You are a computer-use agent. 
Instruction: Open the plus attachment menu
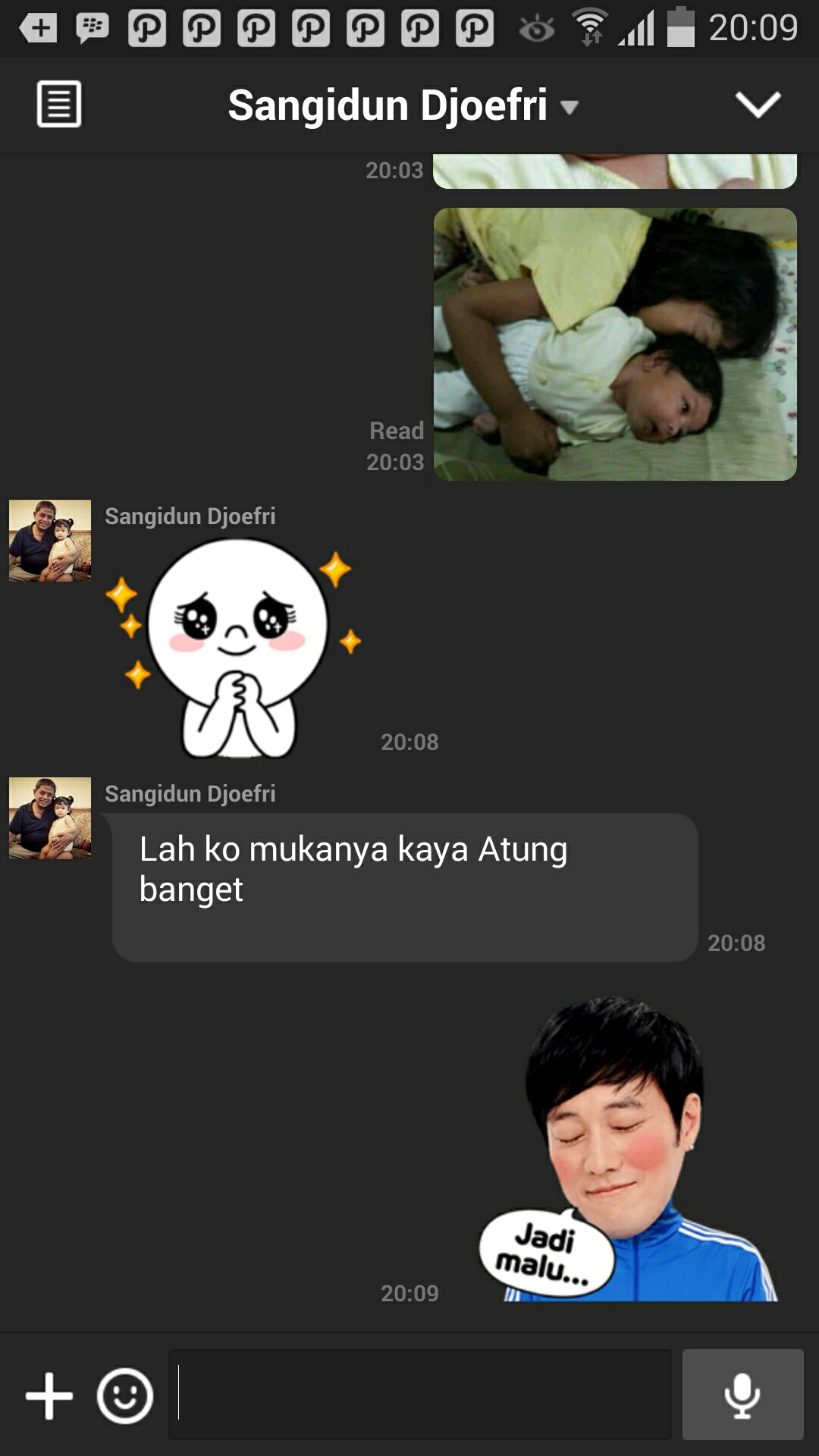[49, 1395]
